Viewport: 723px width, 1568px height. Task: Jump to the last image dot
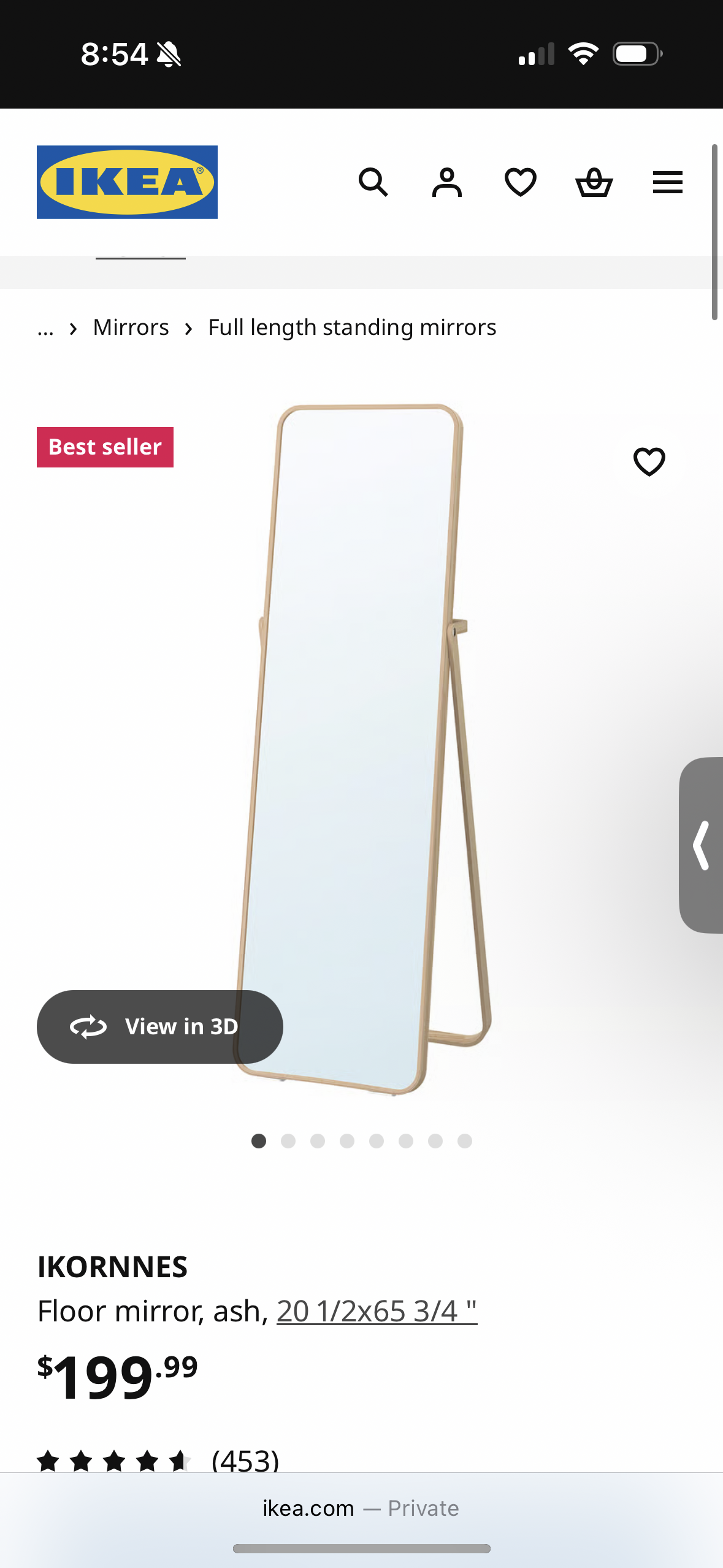(465, 1140)
